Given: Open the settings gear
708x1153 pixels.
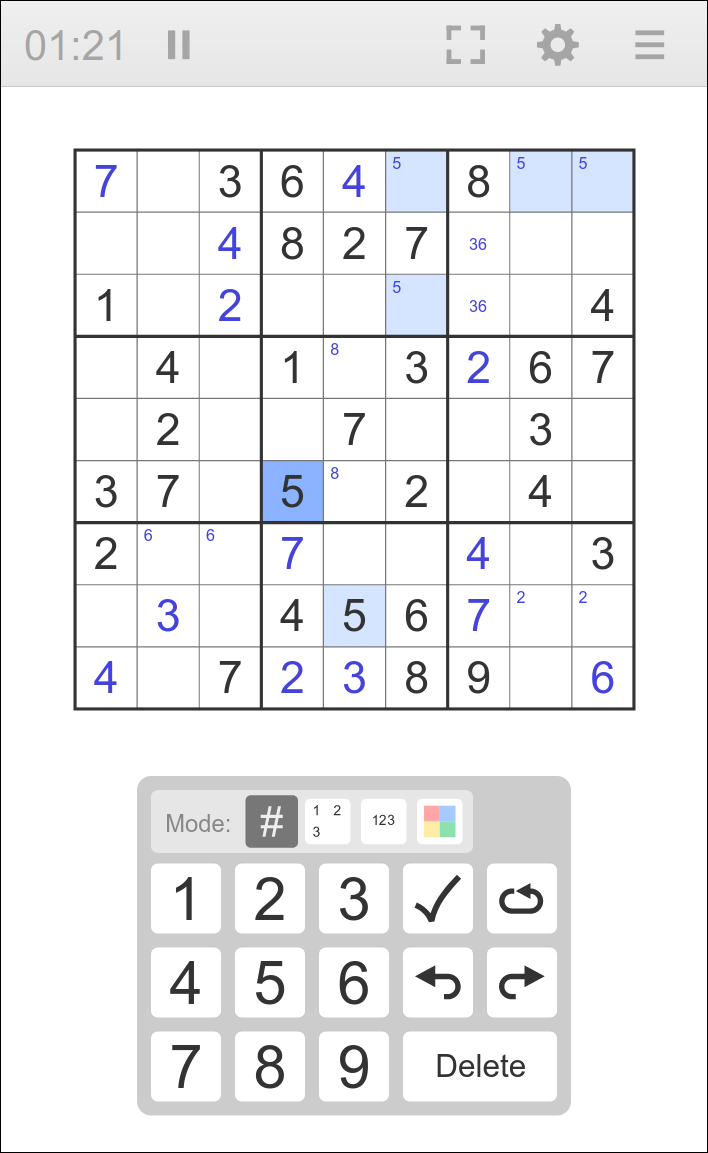Looking at the screenshot, I should coord(557,45).
